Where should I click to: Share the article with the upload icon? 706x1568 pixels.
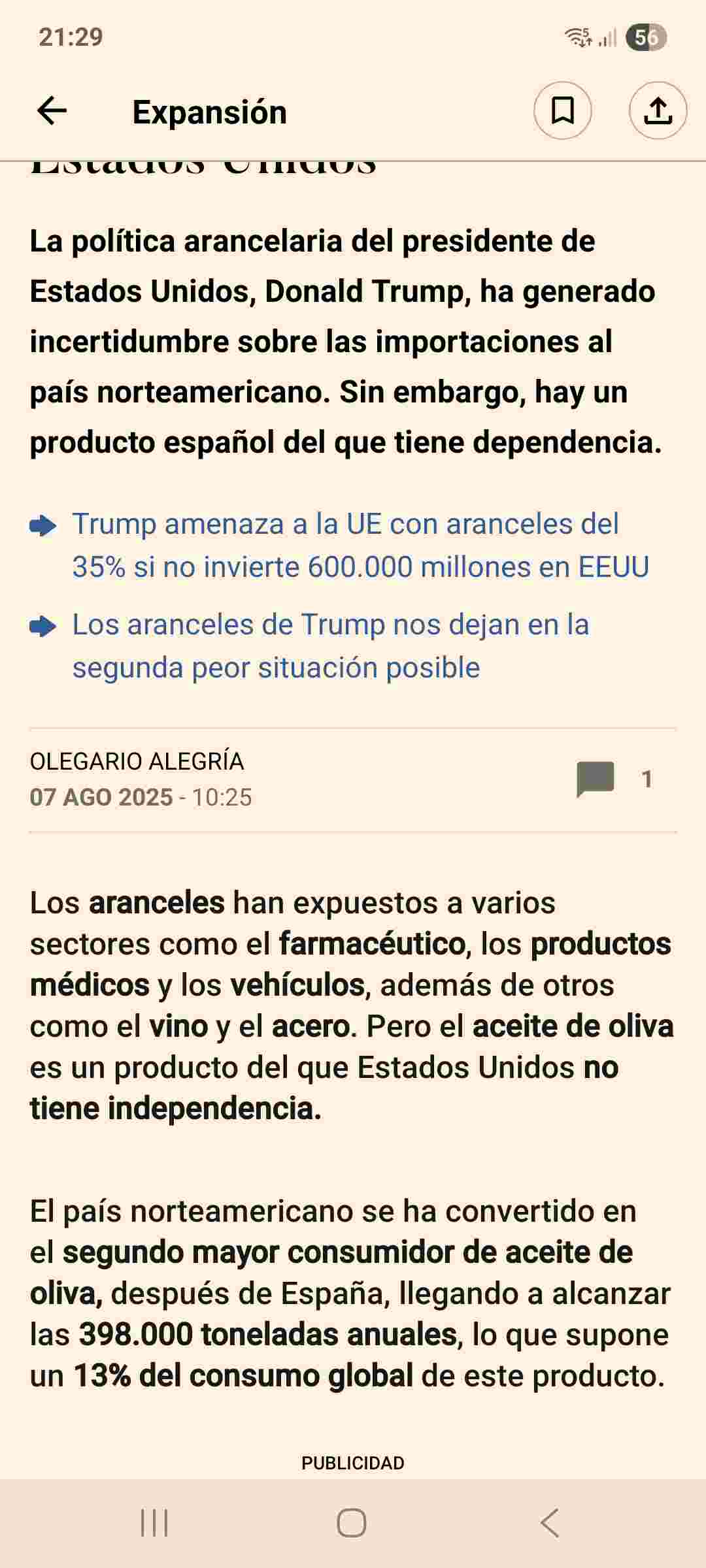pyautogui.click(x=658, y=110)
